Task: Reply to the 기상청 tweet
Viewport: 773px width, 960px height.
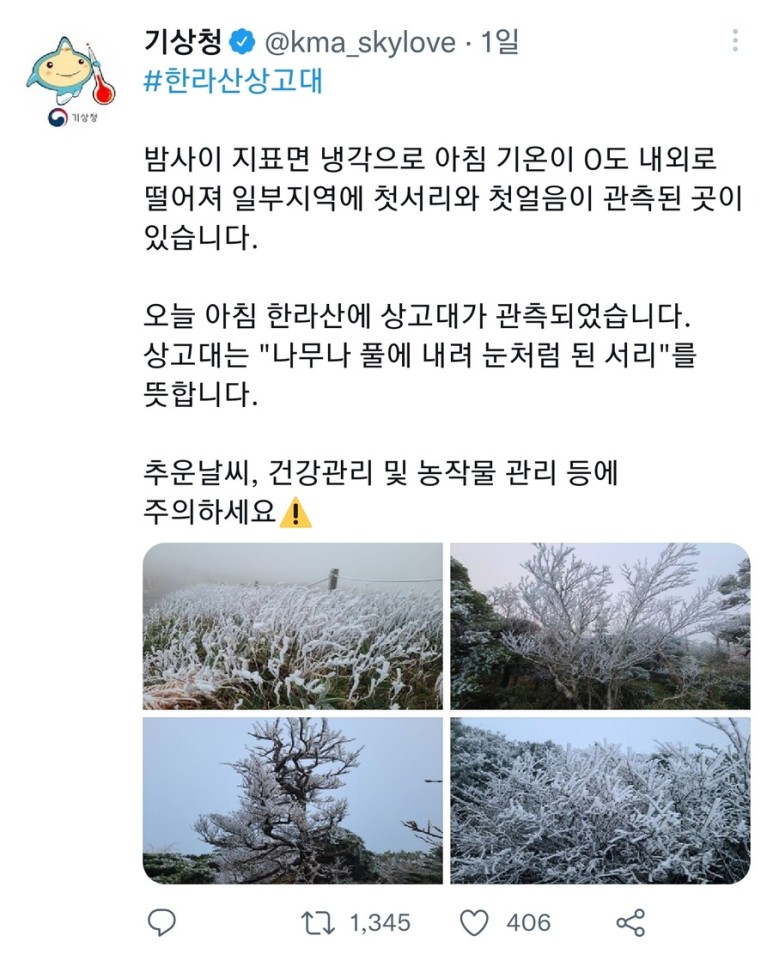Action: click(x=161, y=922)
